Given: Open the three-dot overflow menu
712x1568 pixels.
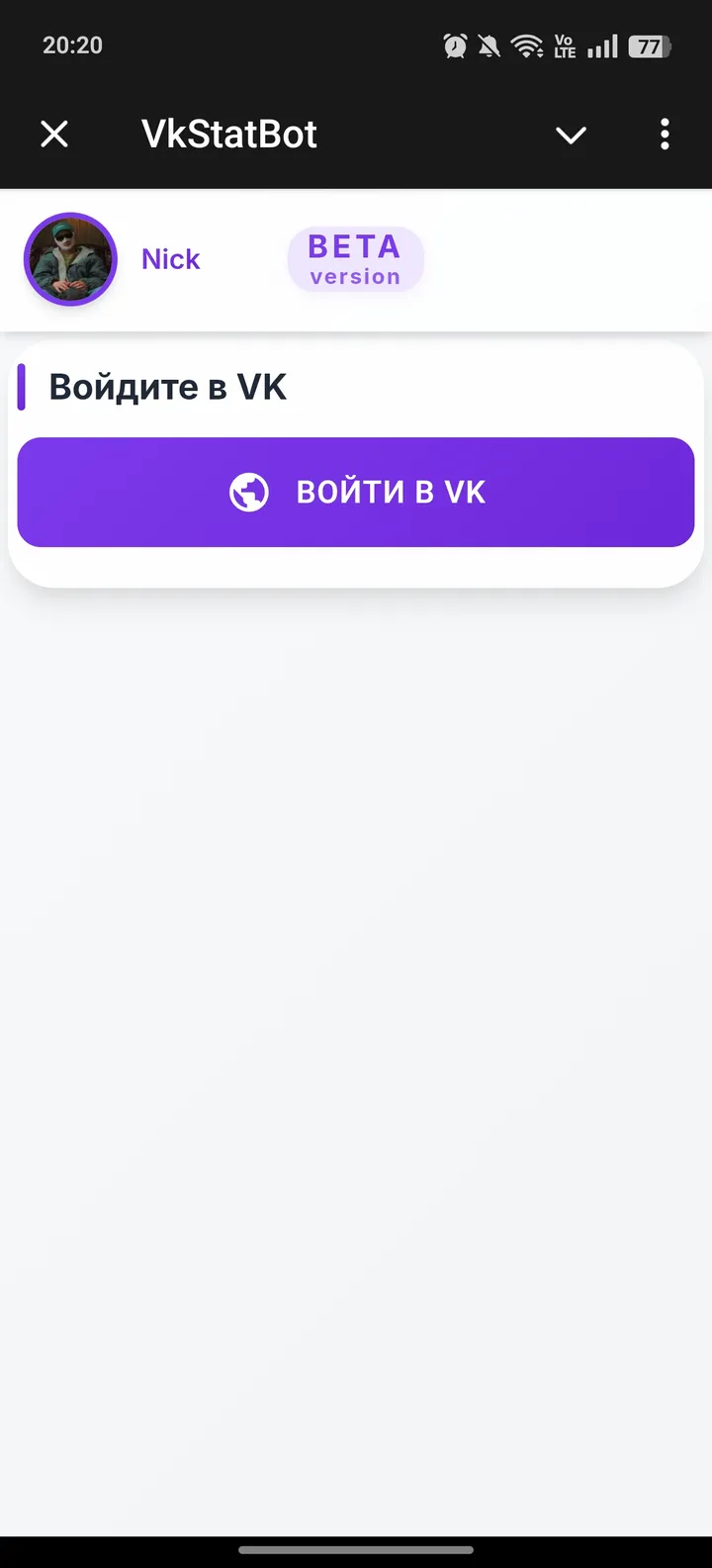Looking at the screenshot, I should pos(664,134).
